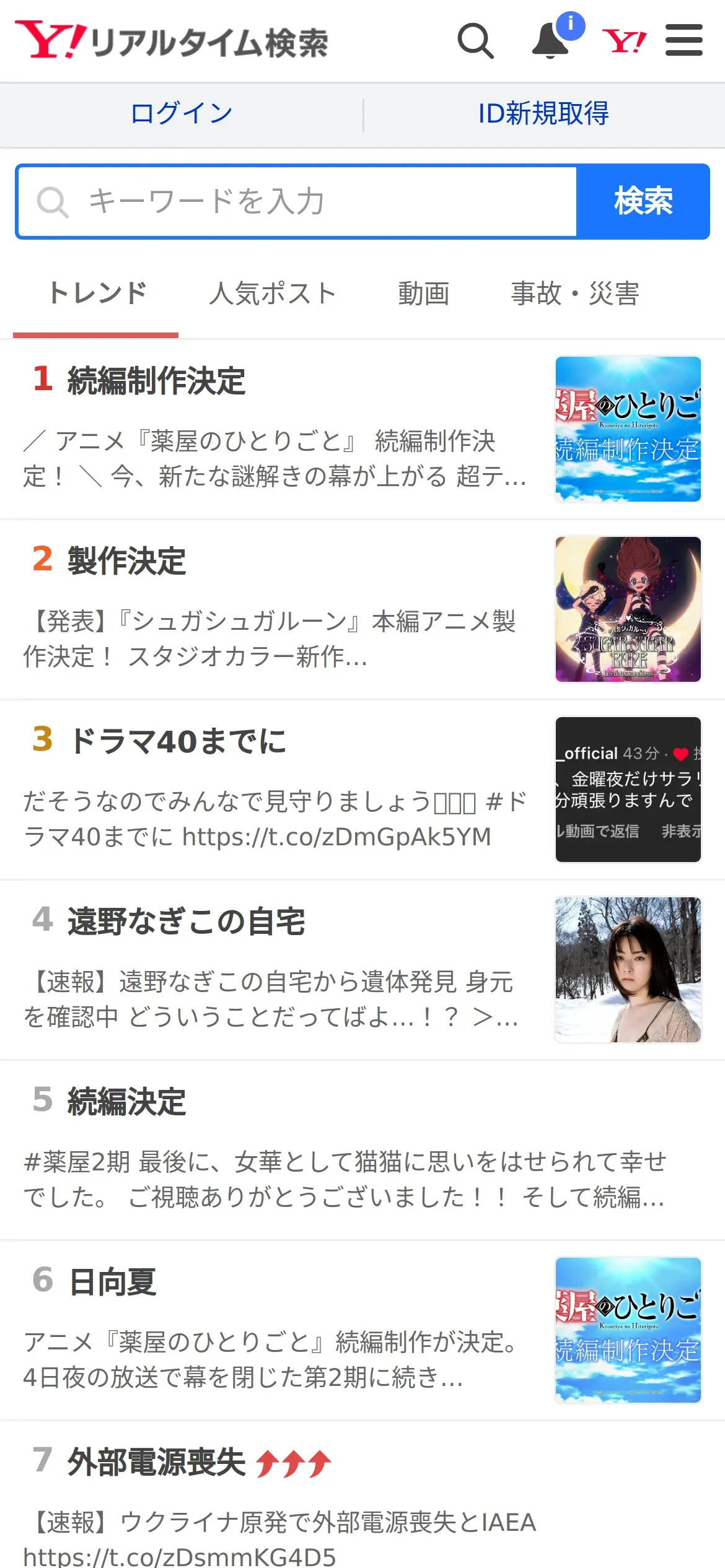Go to Yahoo! Japan home icon
The image size is (725, 1568).
point(624,41)
